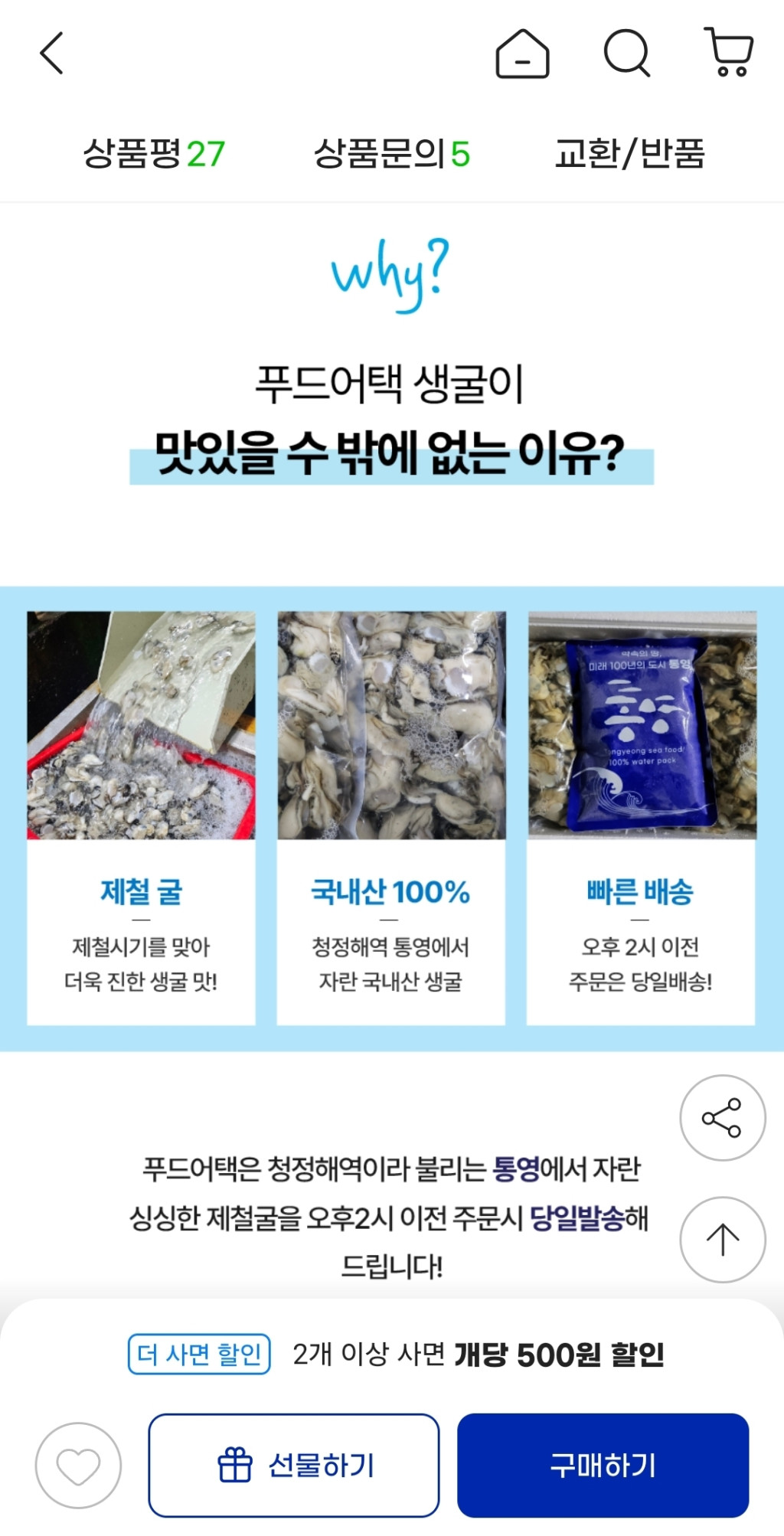Go back to the previous page
This screenshot has height=1536, width=784.
point(51,53)
